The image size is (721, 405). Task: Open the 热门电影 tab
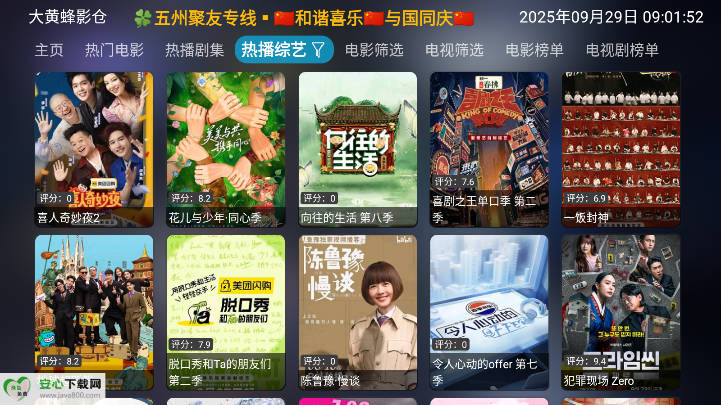point(114,50)
